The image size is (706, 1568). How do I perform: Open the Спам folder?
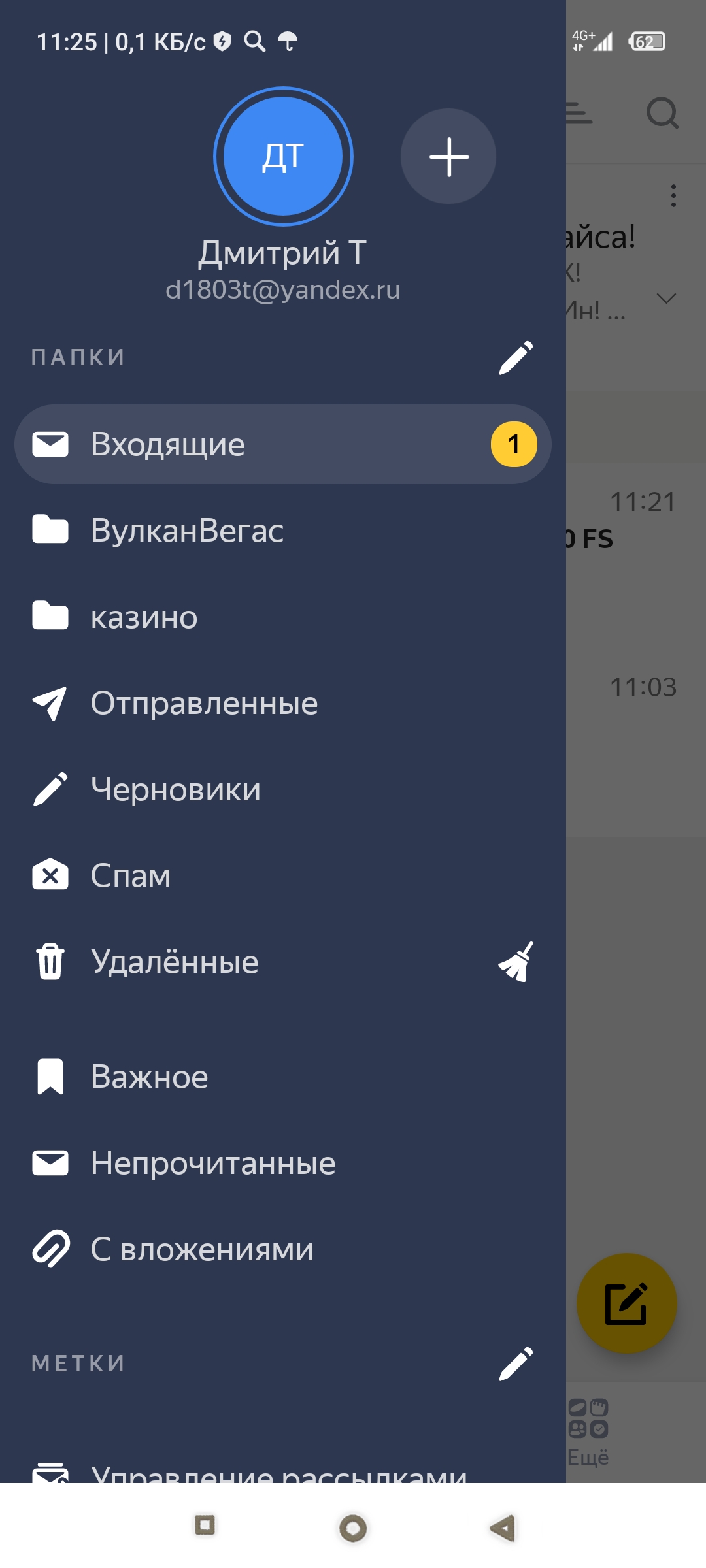click(283, 875)
